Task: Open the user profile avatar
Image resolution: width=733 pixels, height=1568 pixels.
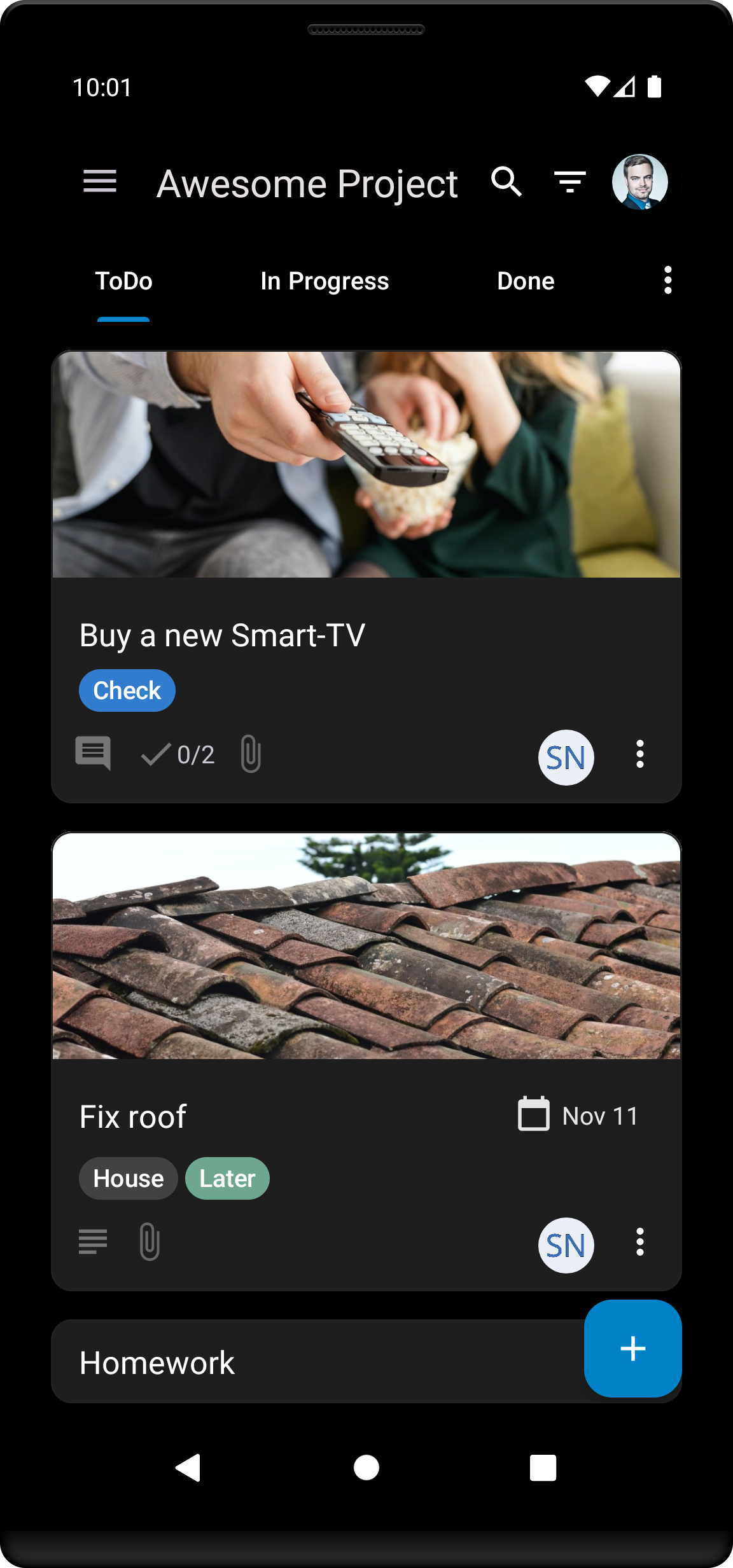Action: click(639, 182)
